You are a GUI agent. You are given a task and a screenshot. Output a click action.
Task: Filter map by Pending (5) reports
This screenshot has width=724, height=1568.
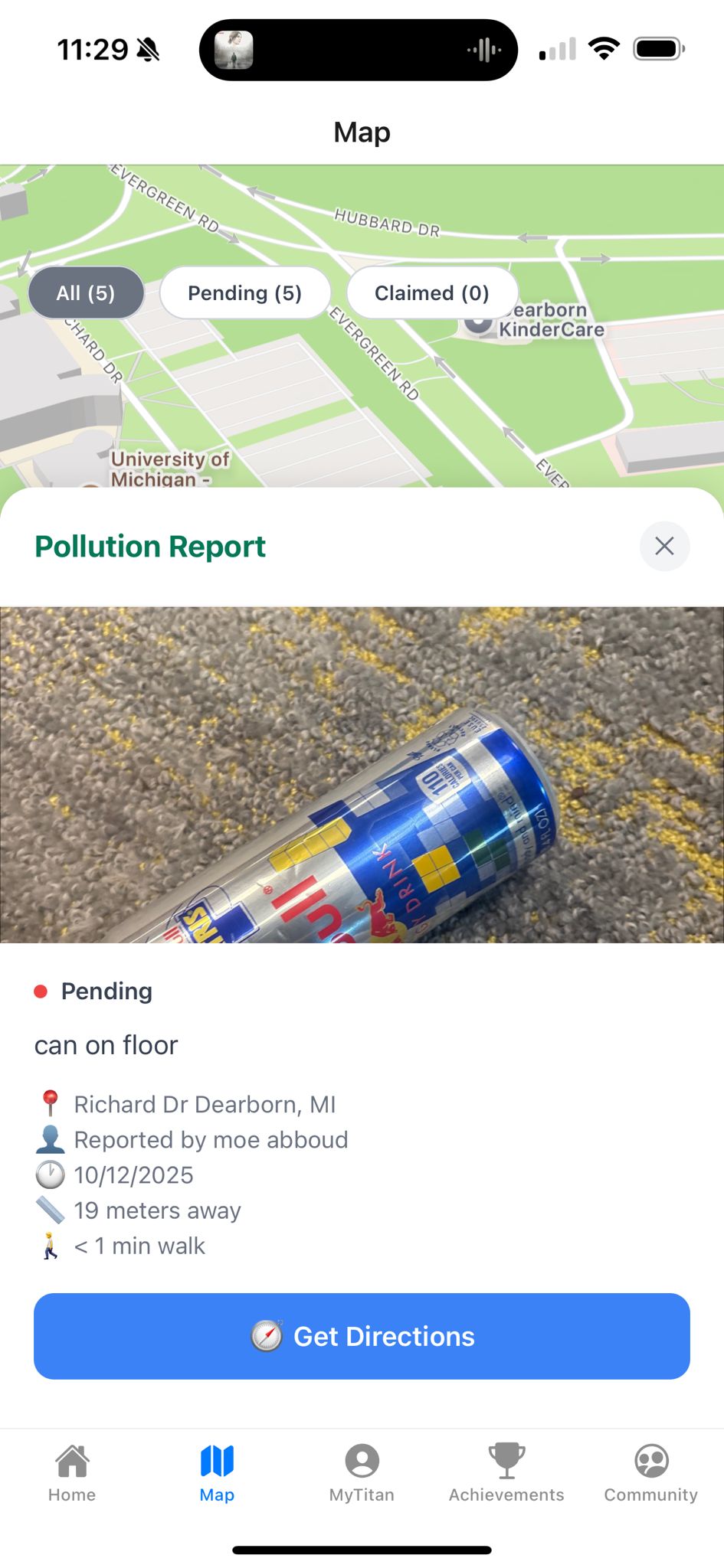tap(244, 293)
